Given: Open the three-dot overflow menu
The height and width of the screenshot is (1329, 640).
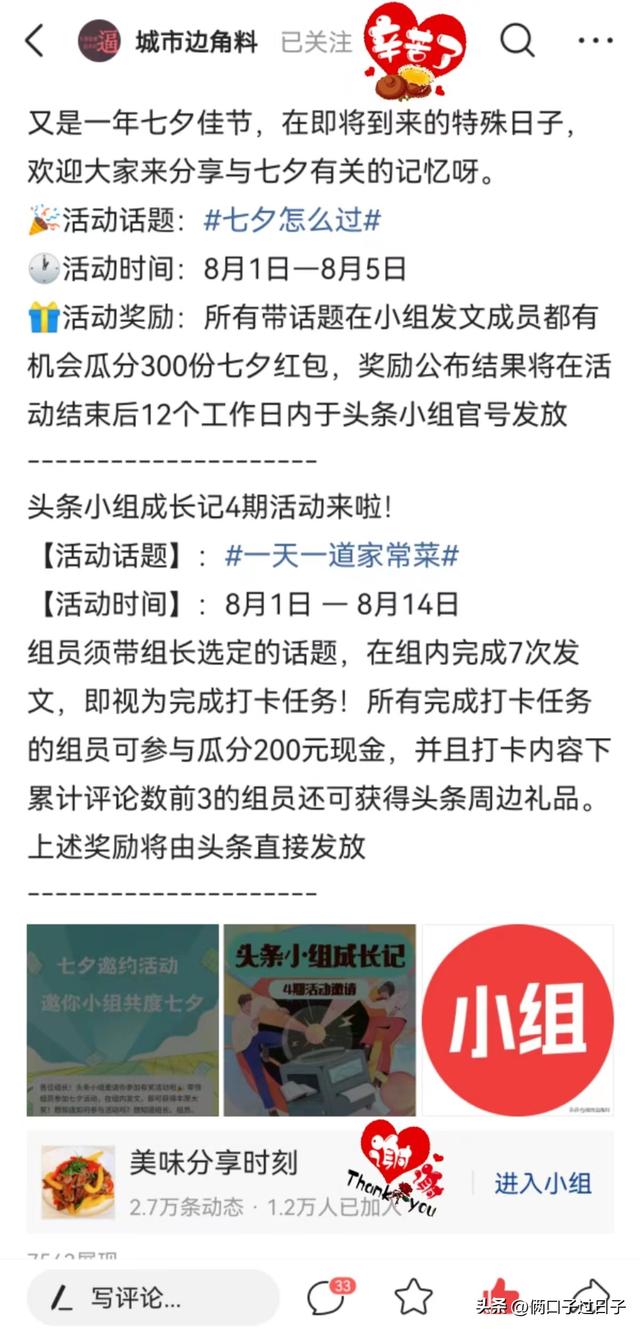Looking at the screenshot, I should click(596, 41).
